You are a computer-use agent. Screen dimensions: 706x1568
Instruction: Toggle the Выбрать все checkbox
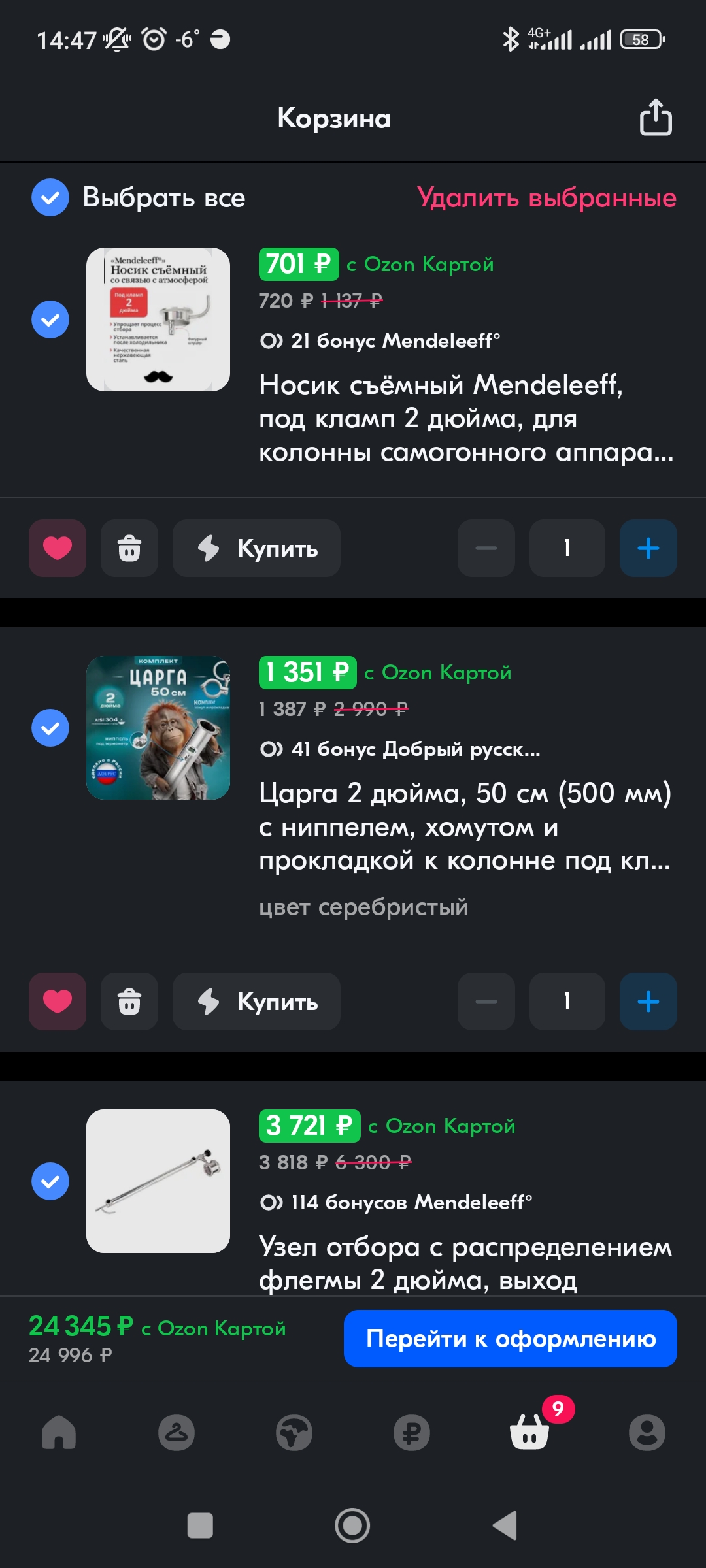pos(50,197)
